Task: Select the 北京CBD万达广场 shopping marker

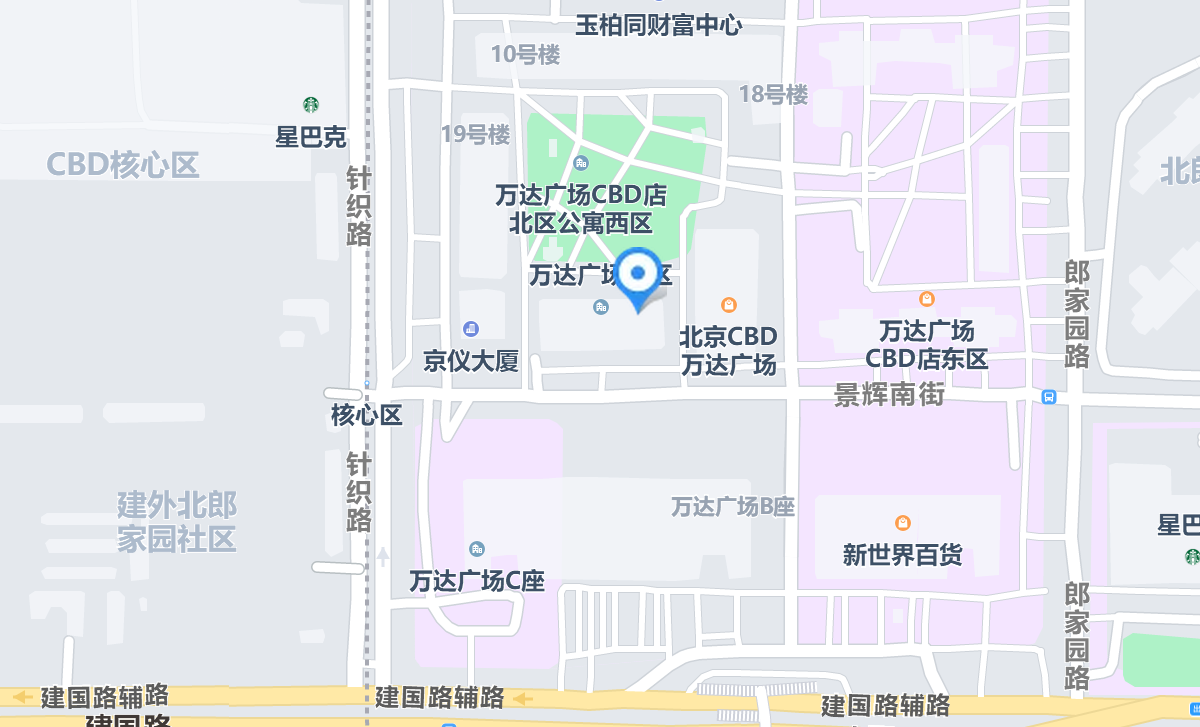Action: [x=729, y=304]
